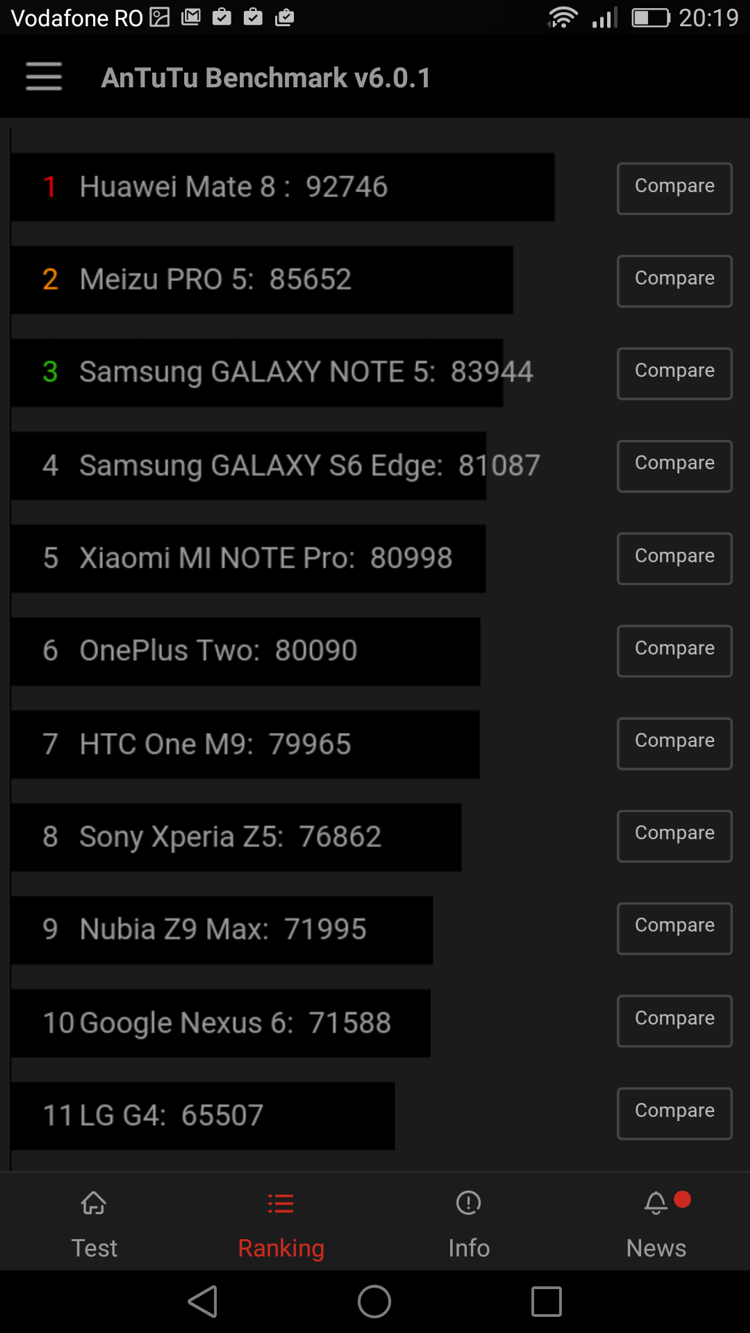Tap the system back button

coord(203,1301)
